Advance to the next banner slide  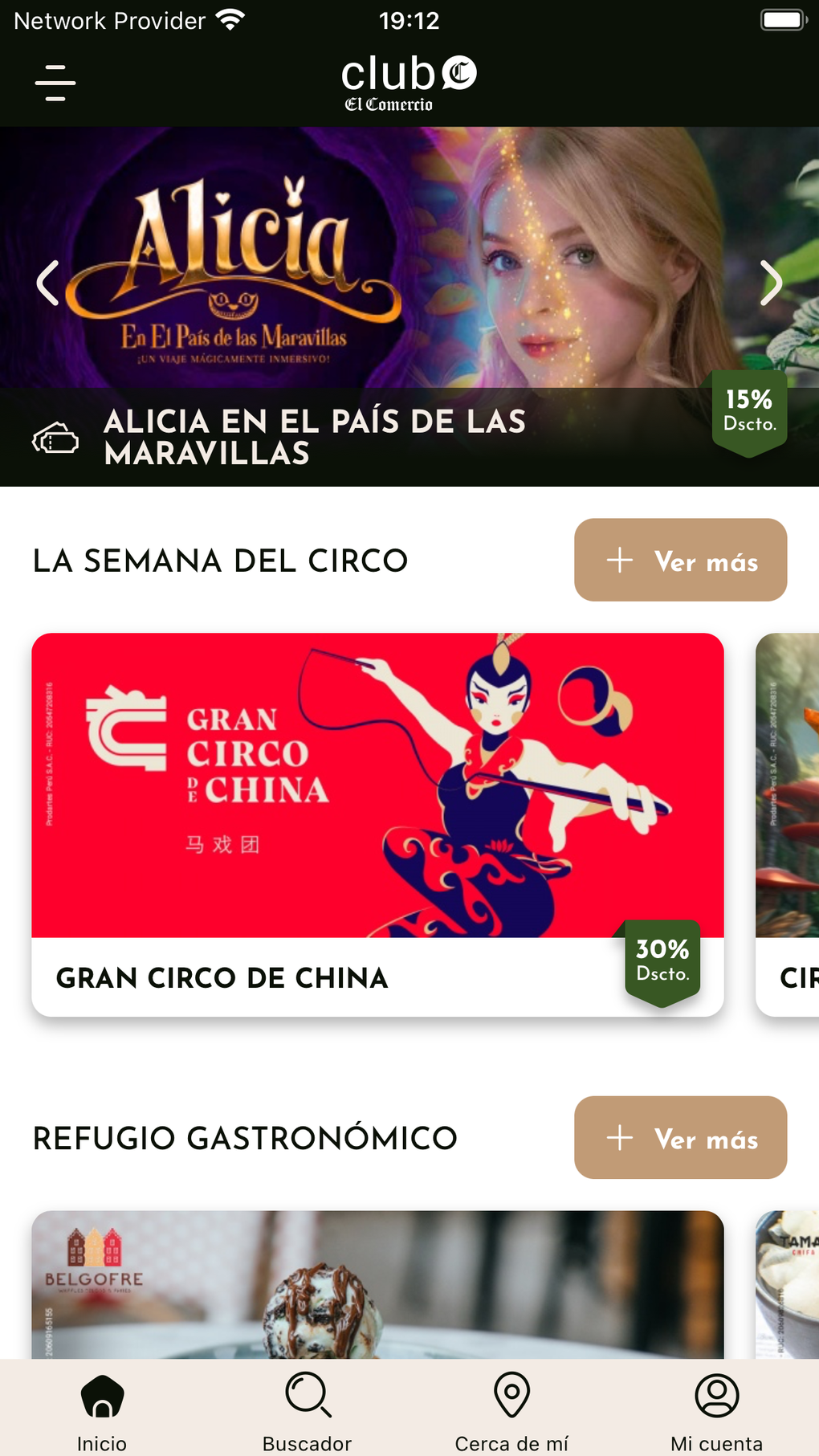click(x=771, y=283)
